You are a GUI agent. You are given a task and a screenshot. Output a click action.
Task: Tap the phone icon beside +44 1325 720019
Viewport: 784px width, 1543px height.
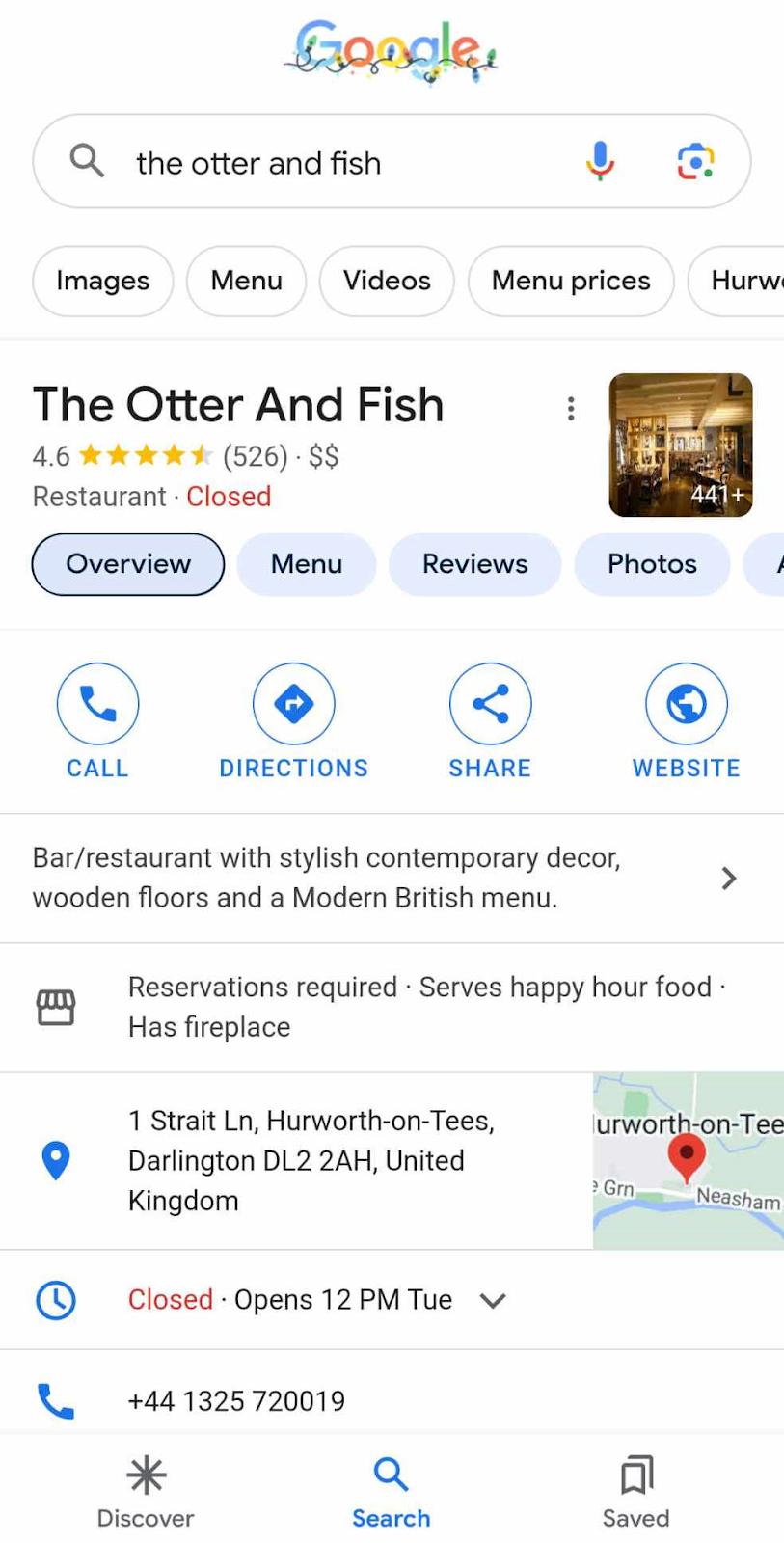56,1400
